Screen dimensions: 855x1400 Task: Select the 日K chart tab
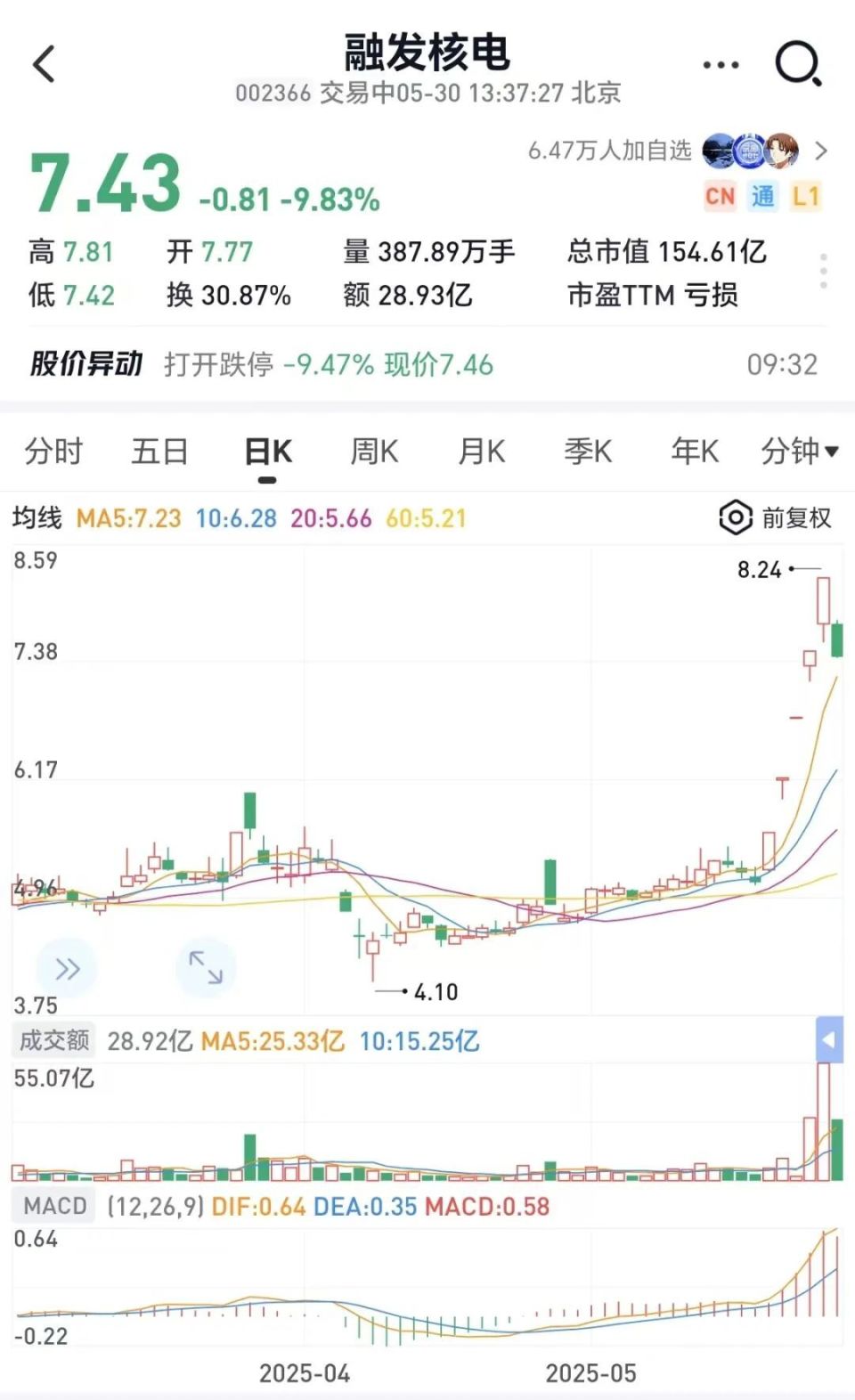[268, 452]
